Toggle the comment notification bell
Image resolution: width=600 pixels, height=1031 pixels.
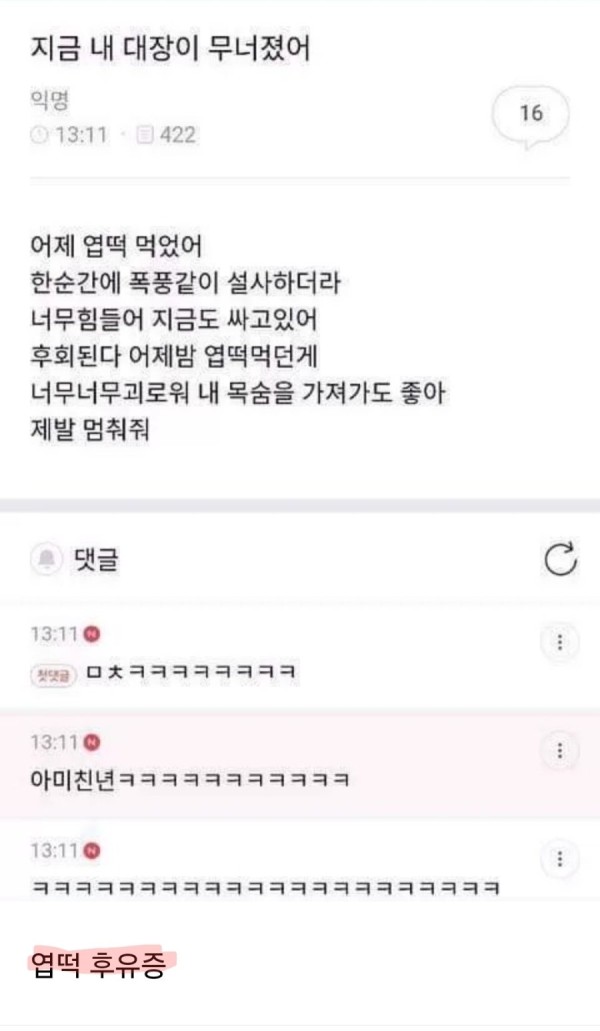point(46,561)
